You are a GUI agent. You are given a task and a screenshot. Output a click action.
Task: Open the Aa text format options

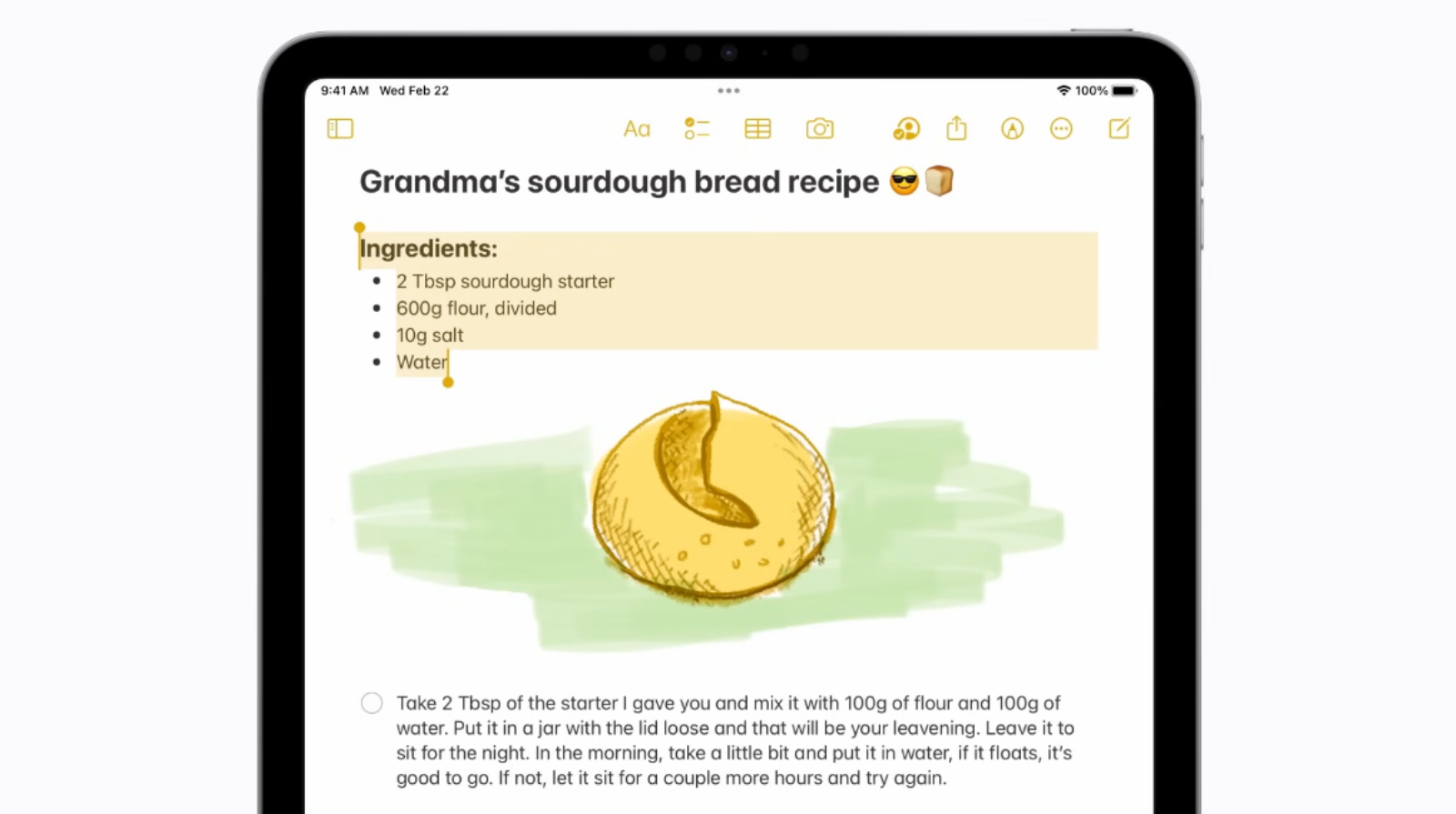637,129
